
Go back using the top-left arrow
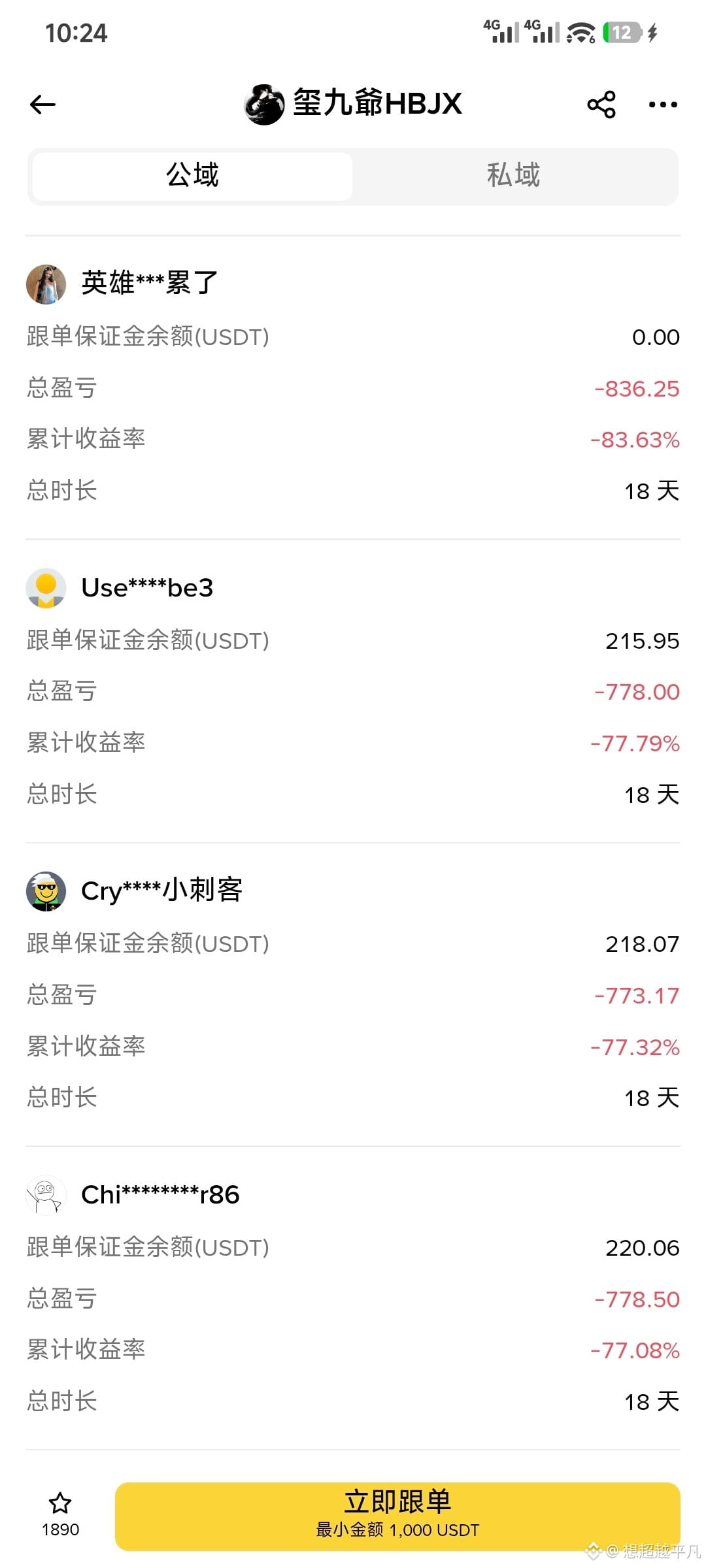pyautogui.click(x=43, y=105)
